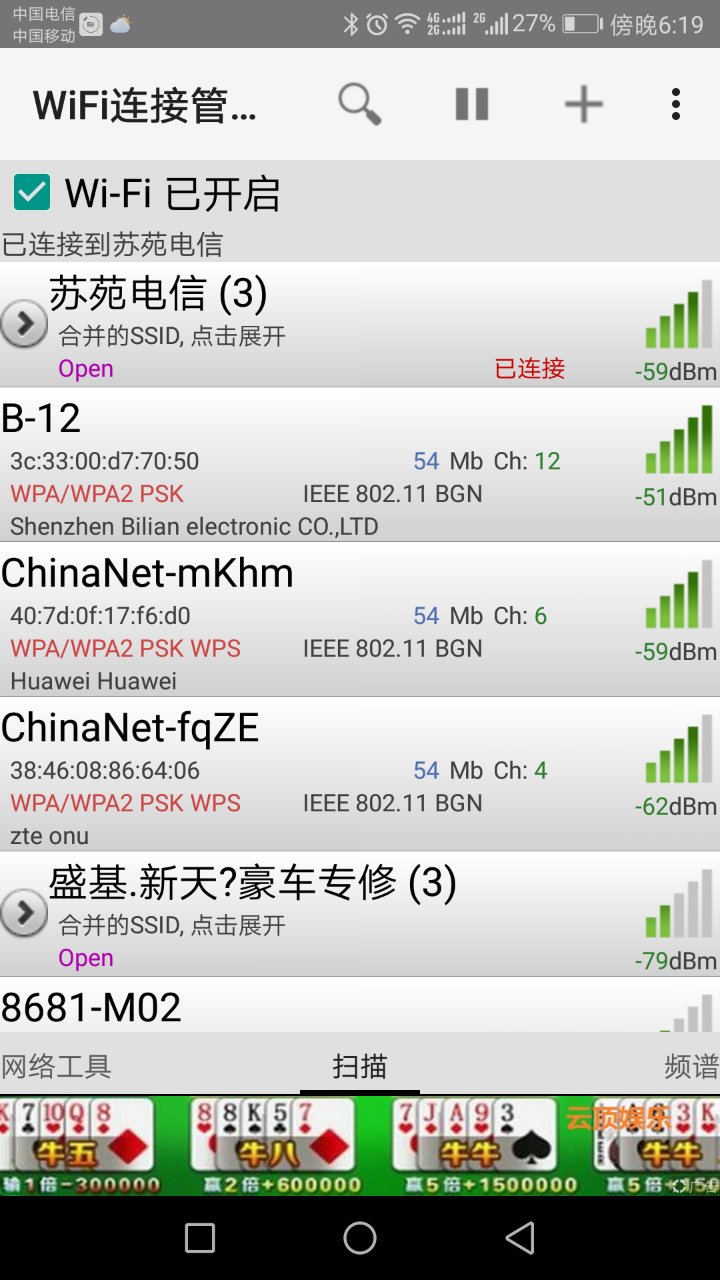
Task: Expand the merged SSID 苏苑电信 (3)
Action: (25, 323)
